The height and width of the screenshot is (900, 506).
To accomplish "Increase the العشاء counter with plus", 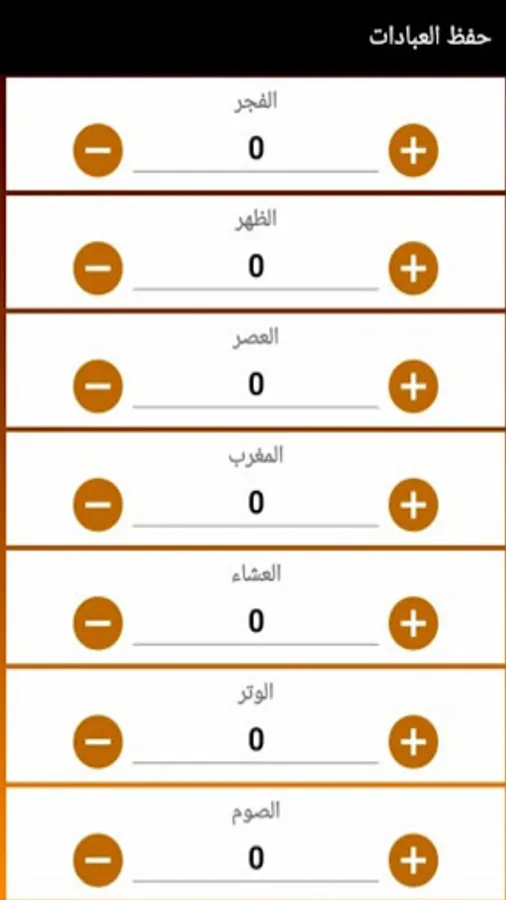I will pos(413,623).
